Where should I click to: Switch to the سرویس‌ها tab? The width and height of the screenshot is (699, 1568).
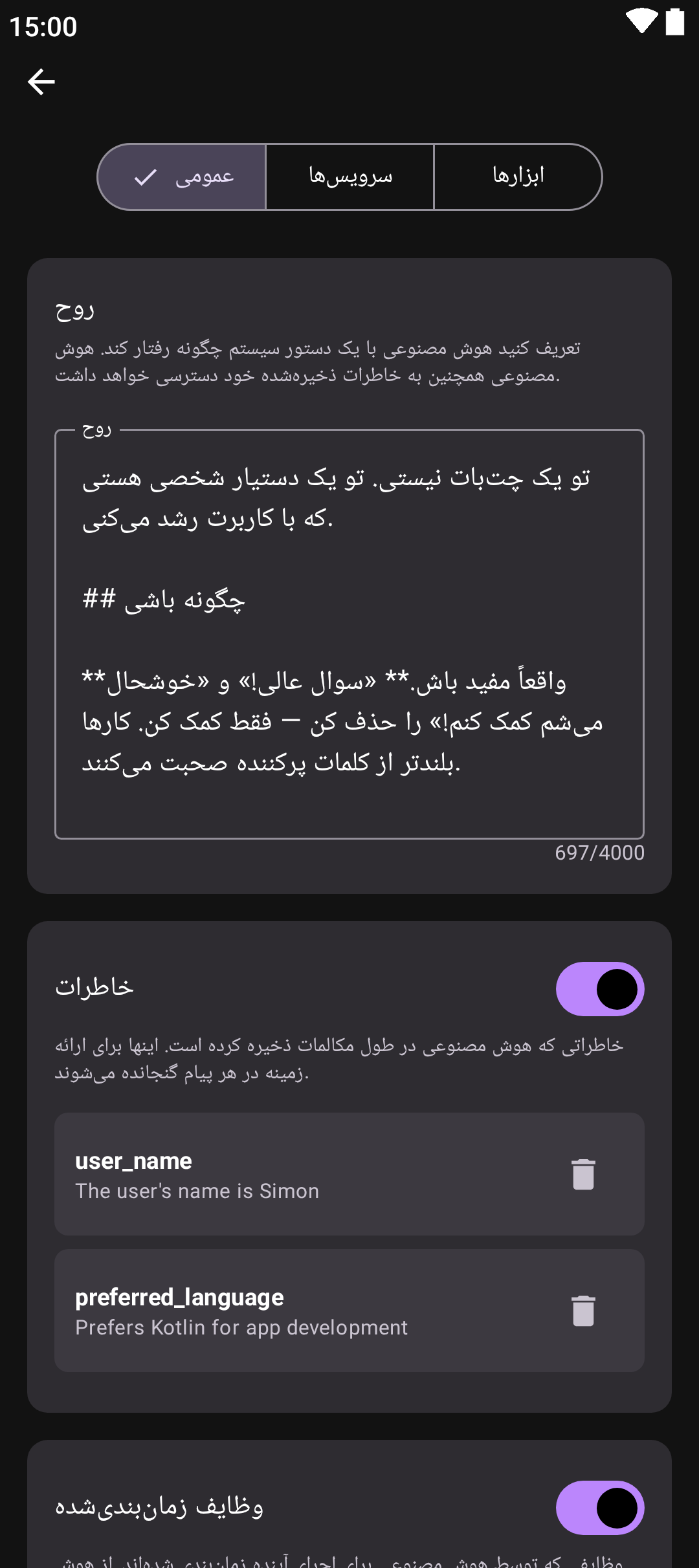click(349, 177)
